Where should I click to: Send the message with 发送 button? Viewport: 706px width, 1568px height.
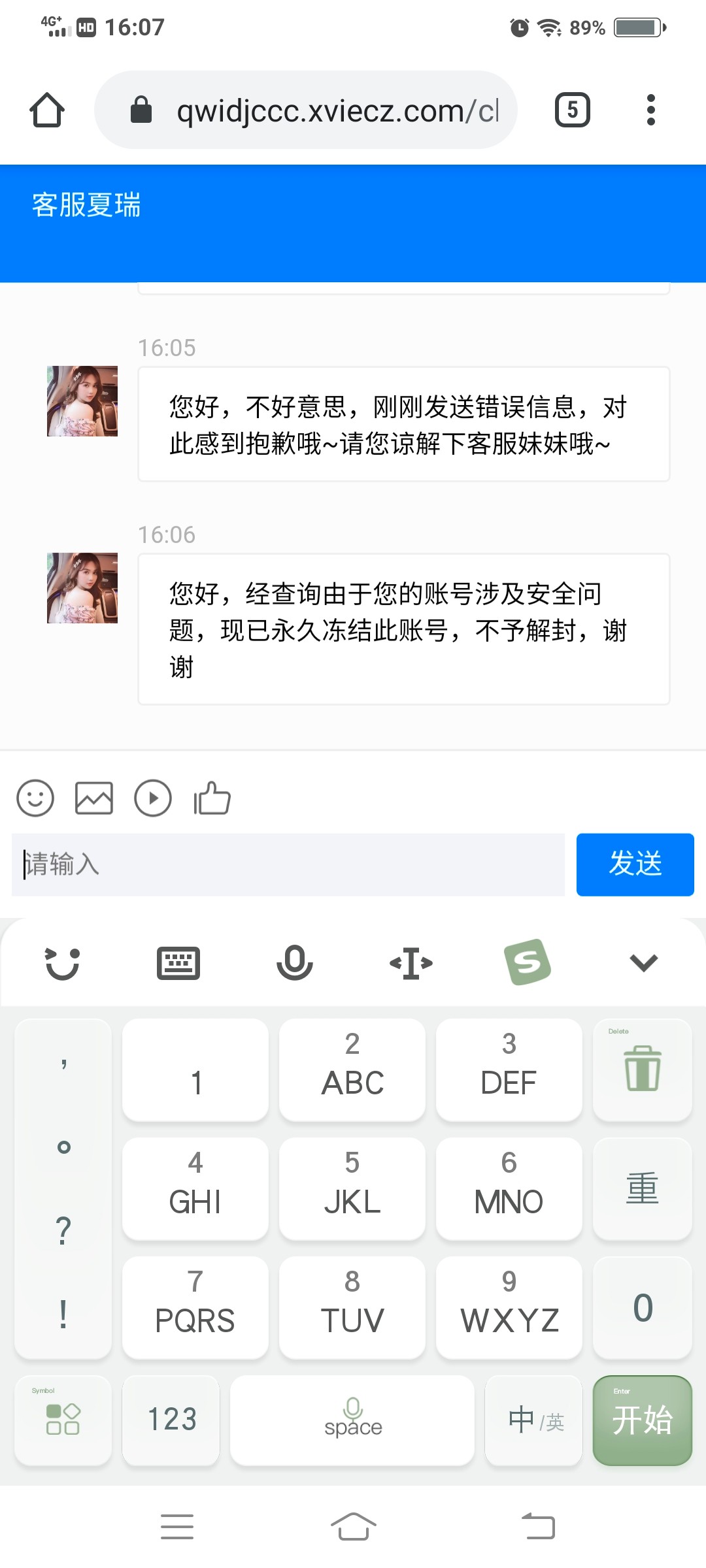[x=635, y=864]
